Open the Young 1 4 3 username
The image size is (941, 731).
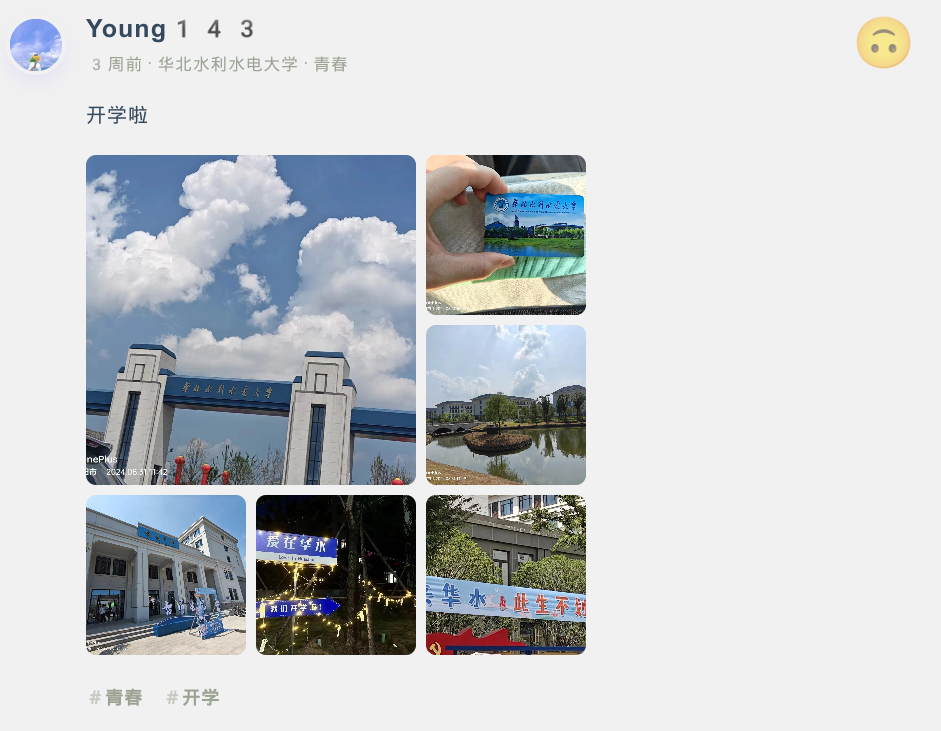(170, 29)
